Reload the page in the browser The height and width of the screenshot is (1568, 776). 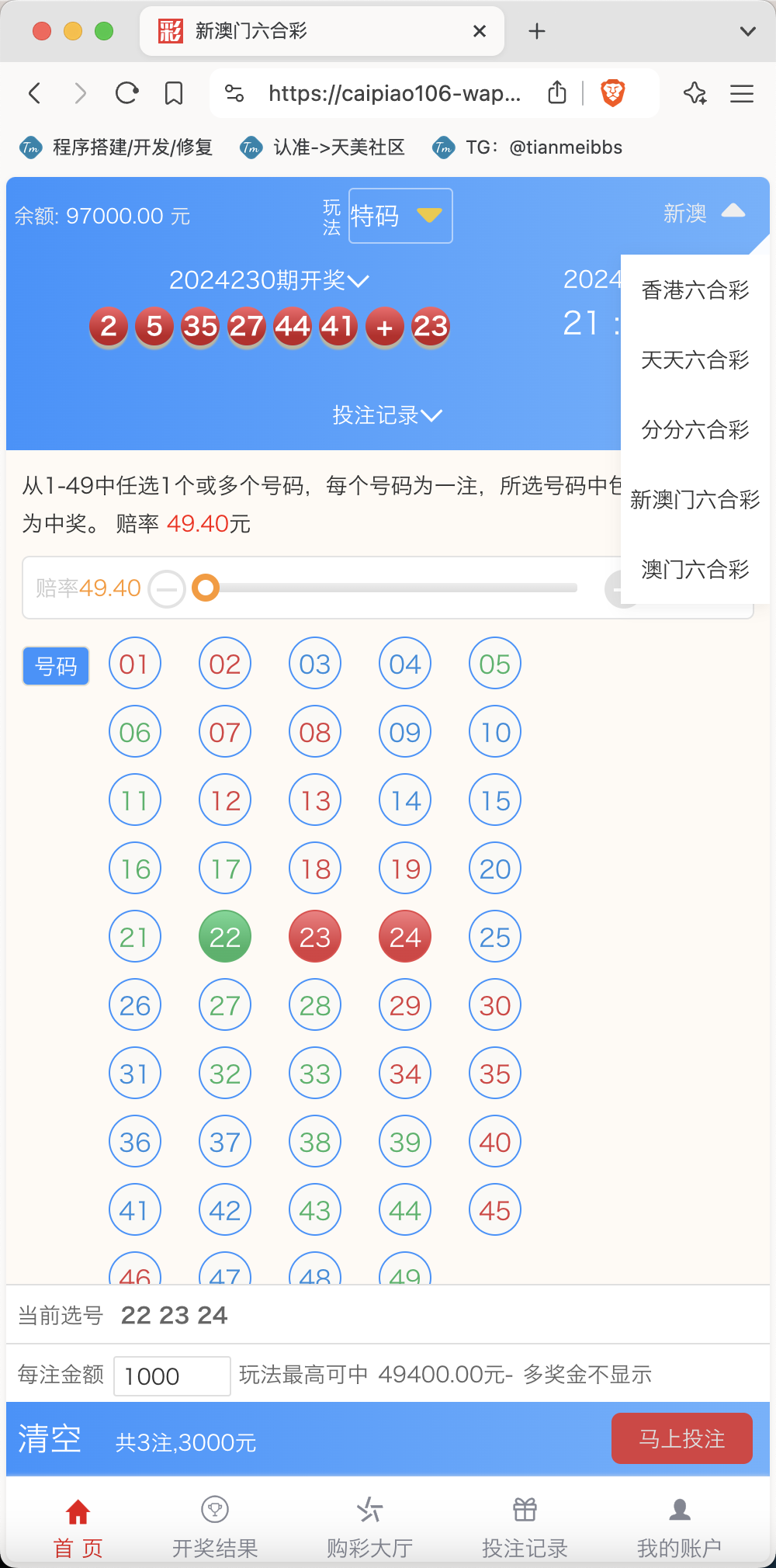pyautogui.click(x=126, y=94)
